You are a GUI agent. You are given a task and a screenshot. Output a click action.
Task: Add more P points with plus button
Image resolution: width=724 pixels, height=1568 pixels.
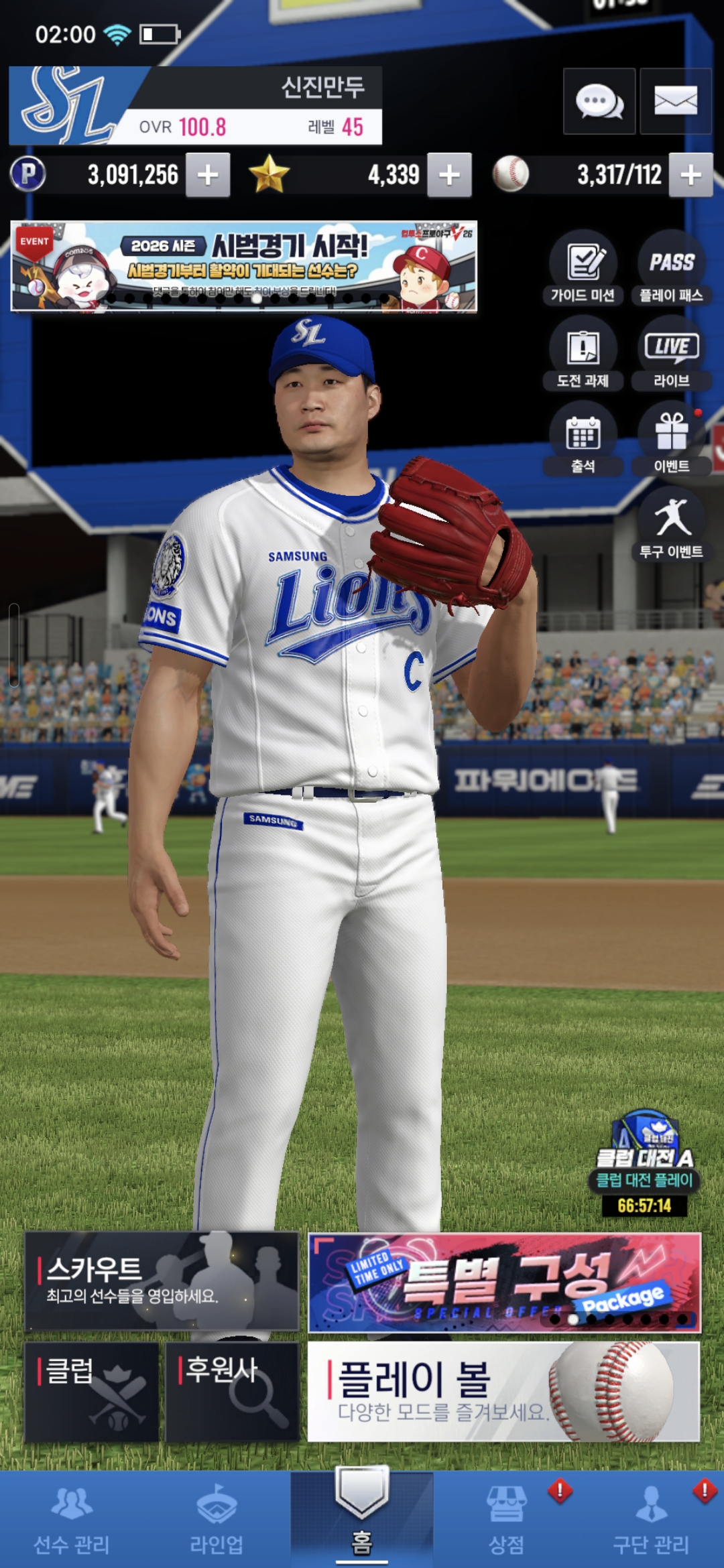pyautogui.click(x=208, y=175)
